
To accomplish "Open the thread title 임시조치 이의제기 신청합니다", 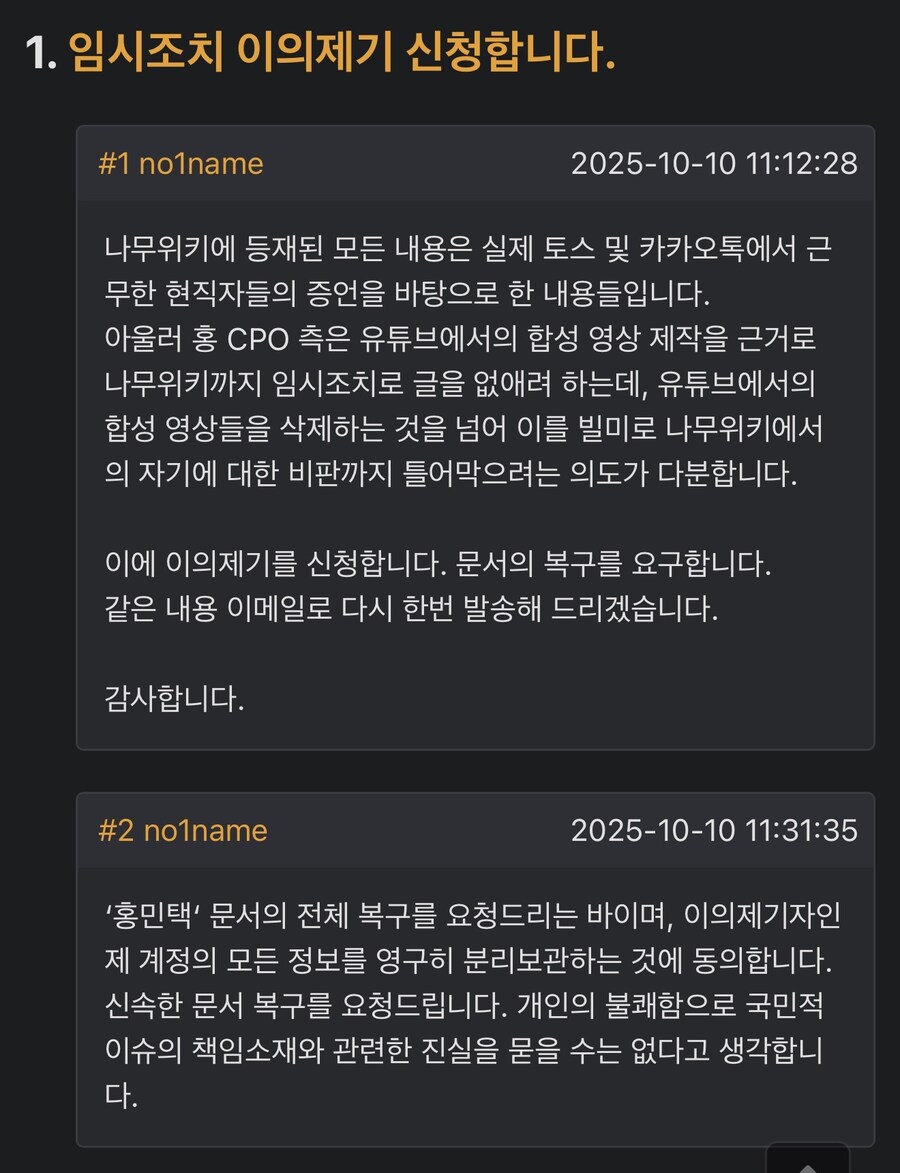I will pos(341,54).
